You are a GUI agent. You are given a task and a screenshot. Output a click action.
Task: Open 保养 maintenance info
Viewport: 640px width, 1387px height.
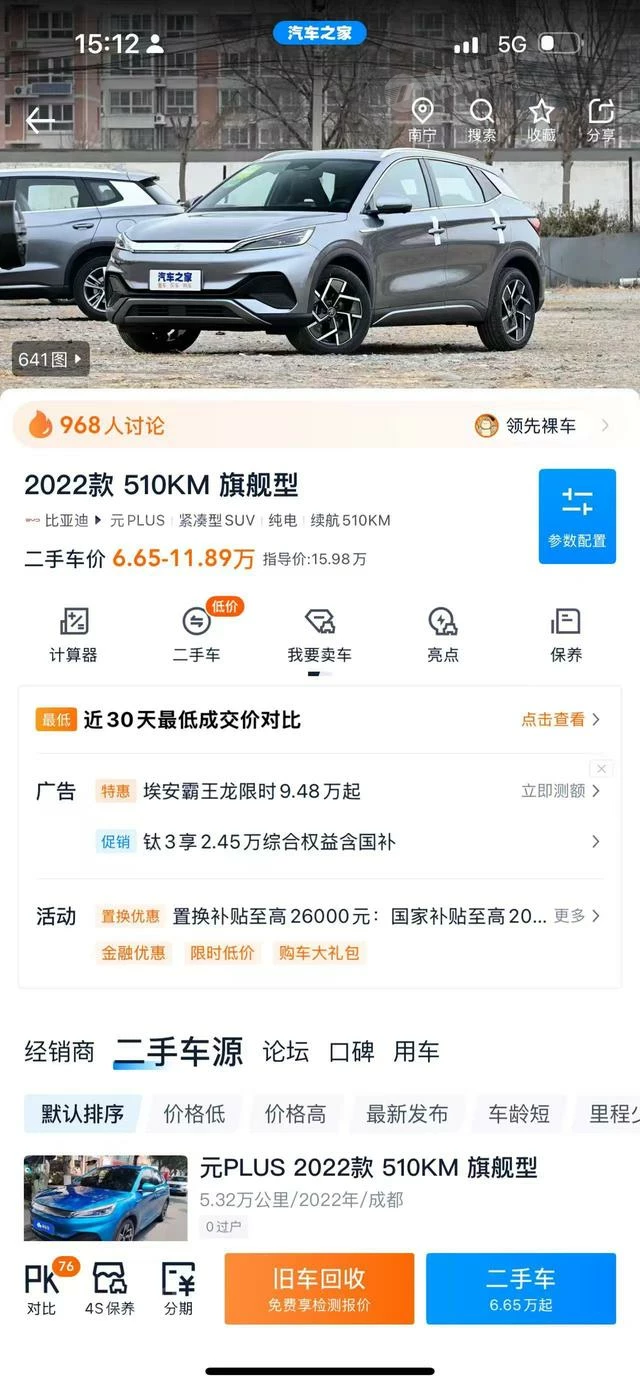click(x=566, y=635)
